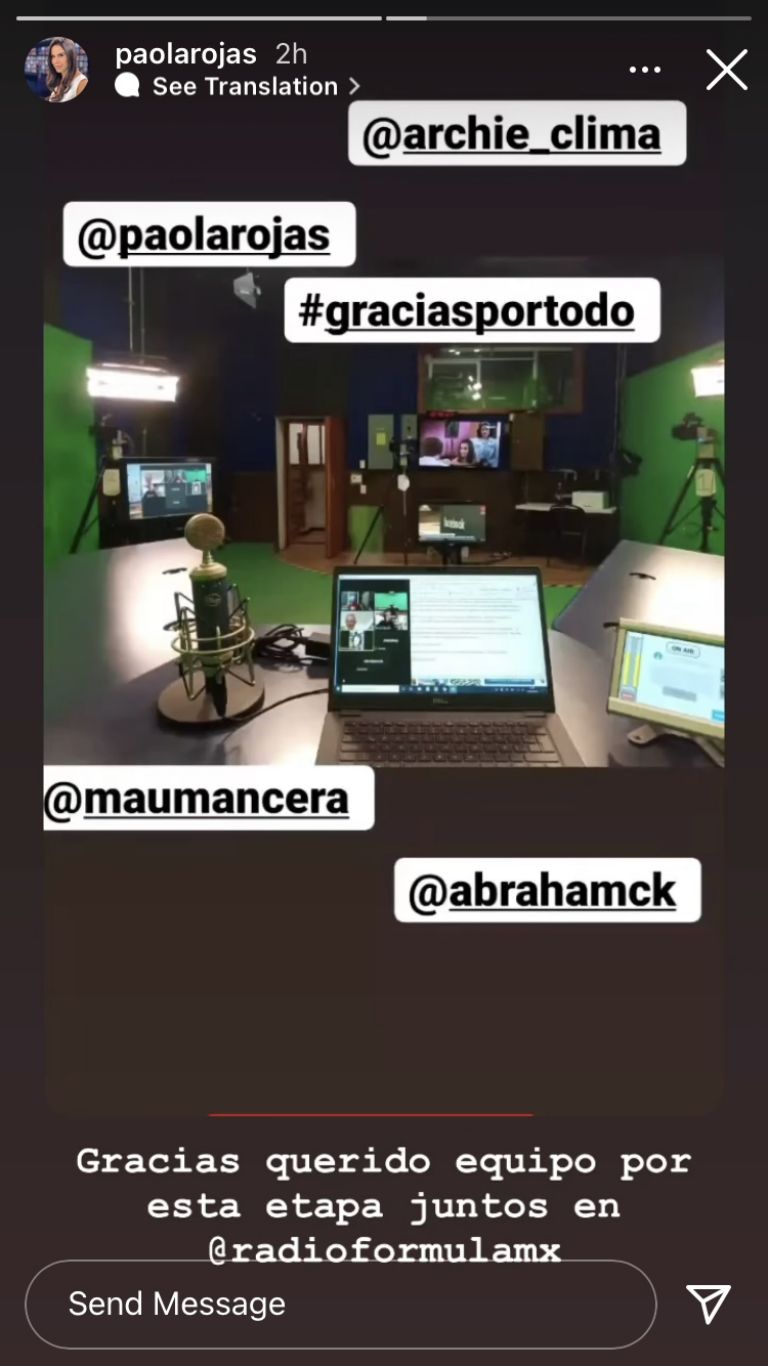Focus the Send Message field
Screen dimensions: 768x1366
[x=340, y=1304]
